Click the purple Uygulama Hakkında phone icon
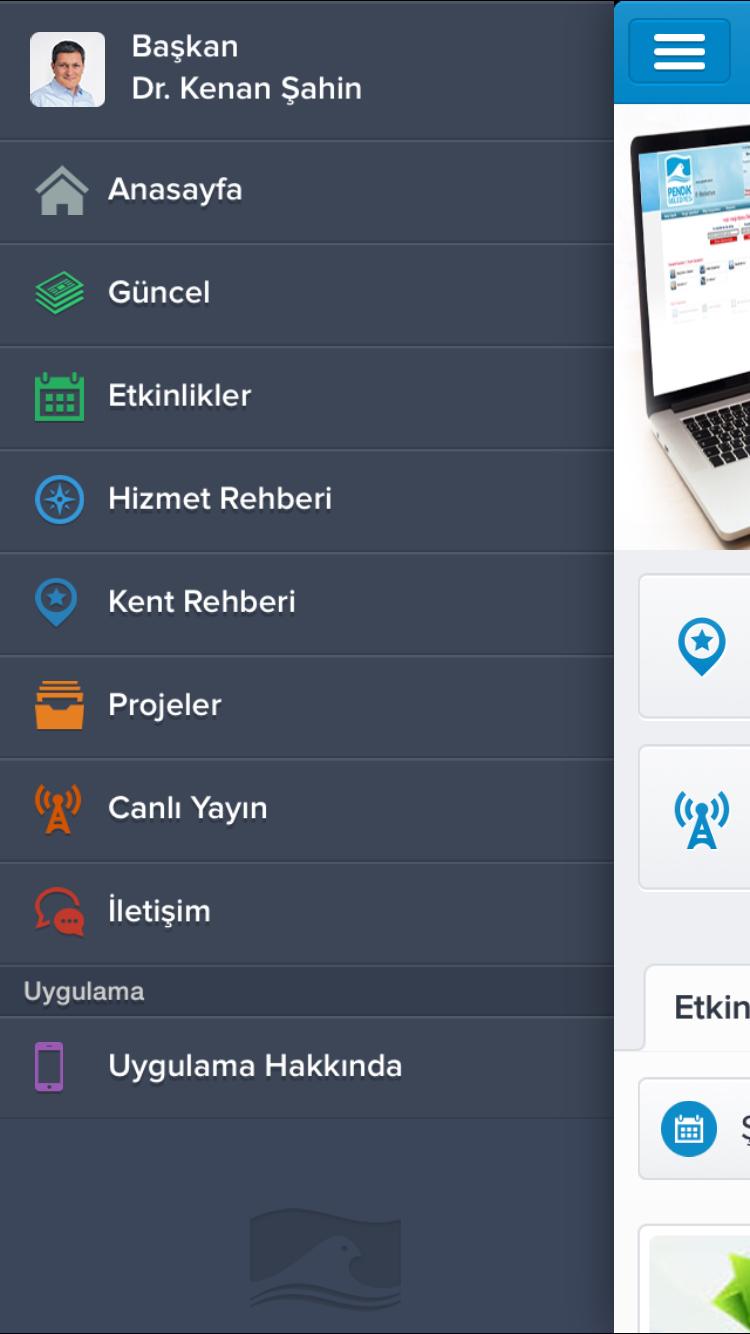This screenshot has width=750, height=1334. [x=47, y=1065]
